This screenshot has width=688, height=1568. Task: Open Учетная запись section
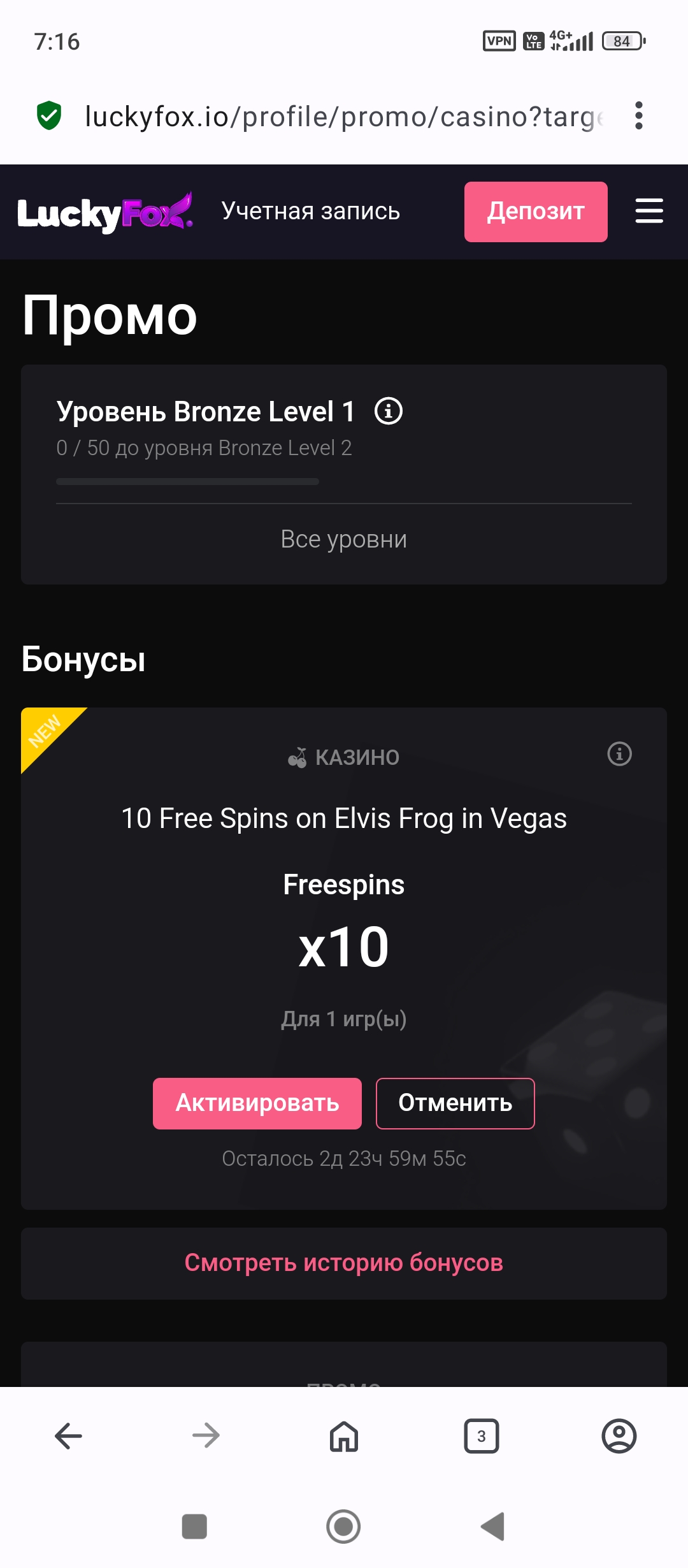(310, 211)
